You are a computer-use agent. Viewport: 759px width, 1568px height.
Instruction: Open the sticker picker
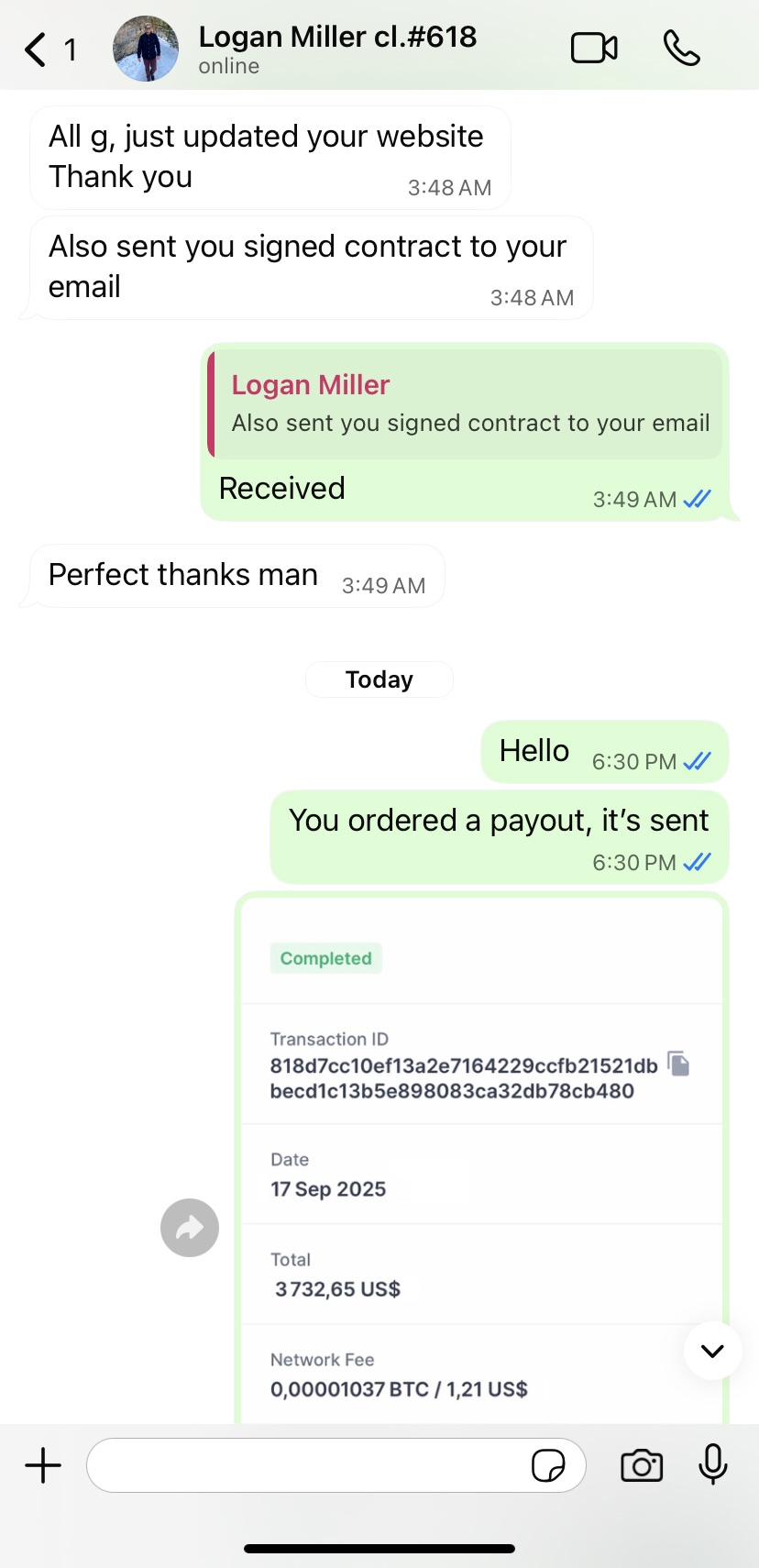coord(548,1465)
